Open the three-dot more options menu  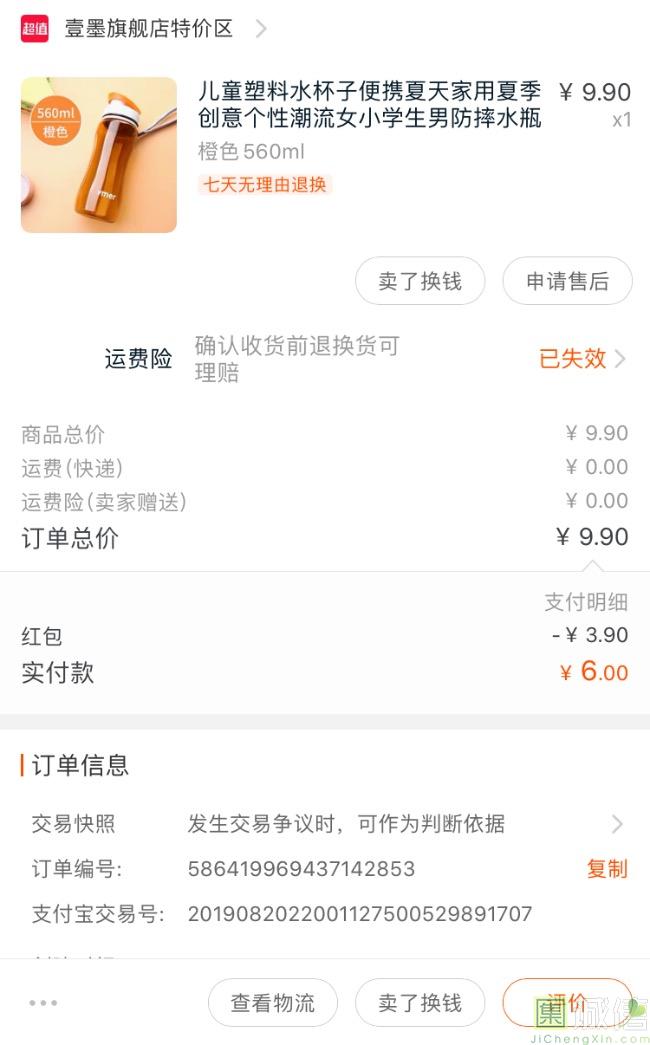[x=43, y=1002]
